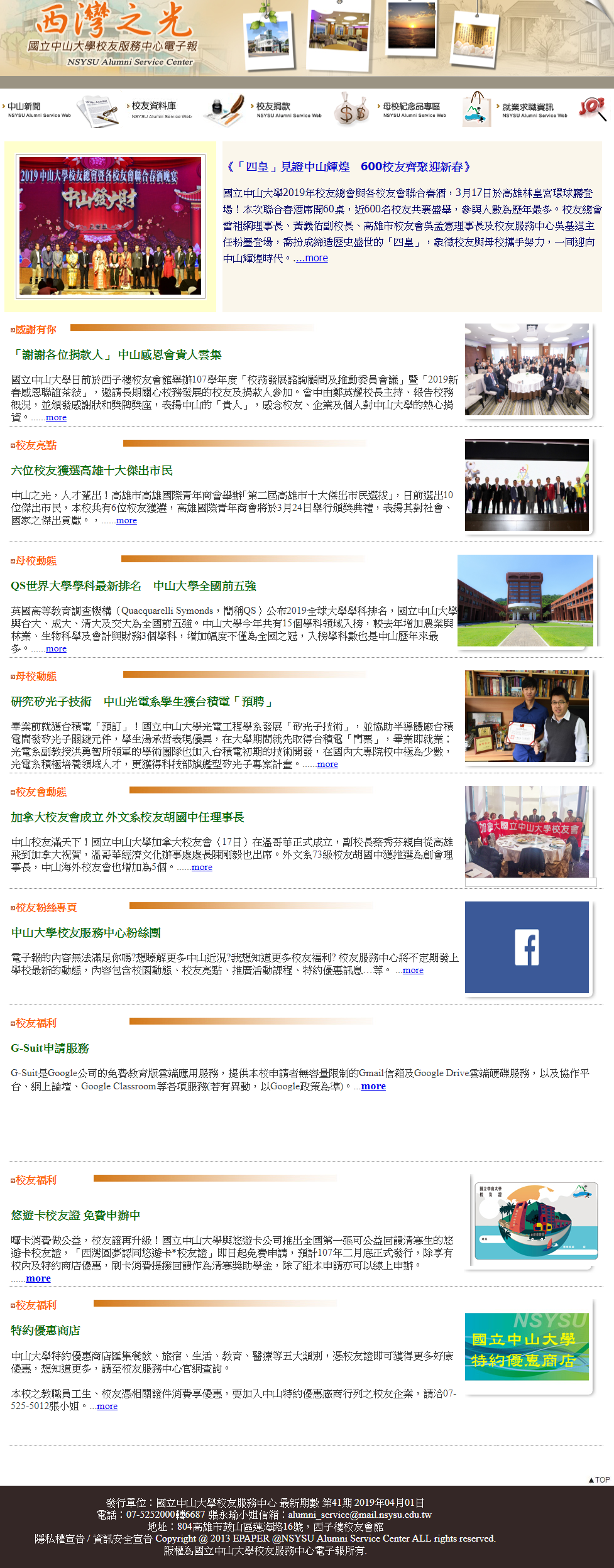Viewport: 614px width, 1568px height.
Task: Read more about G-Suit申請服務
Action: point(373,1086)
